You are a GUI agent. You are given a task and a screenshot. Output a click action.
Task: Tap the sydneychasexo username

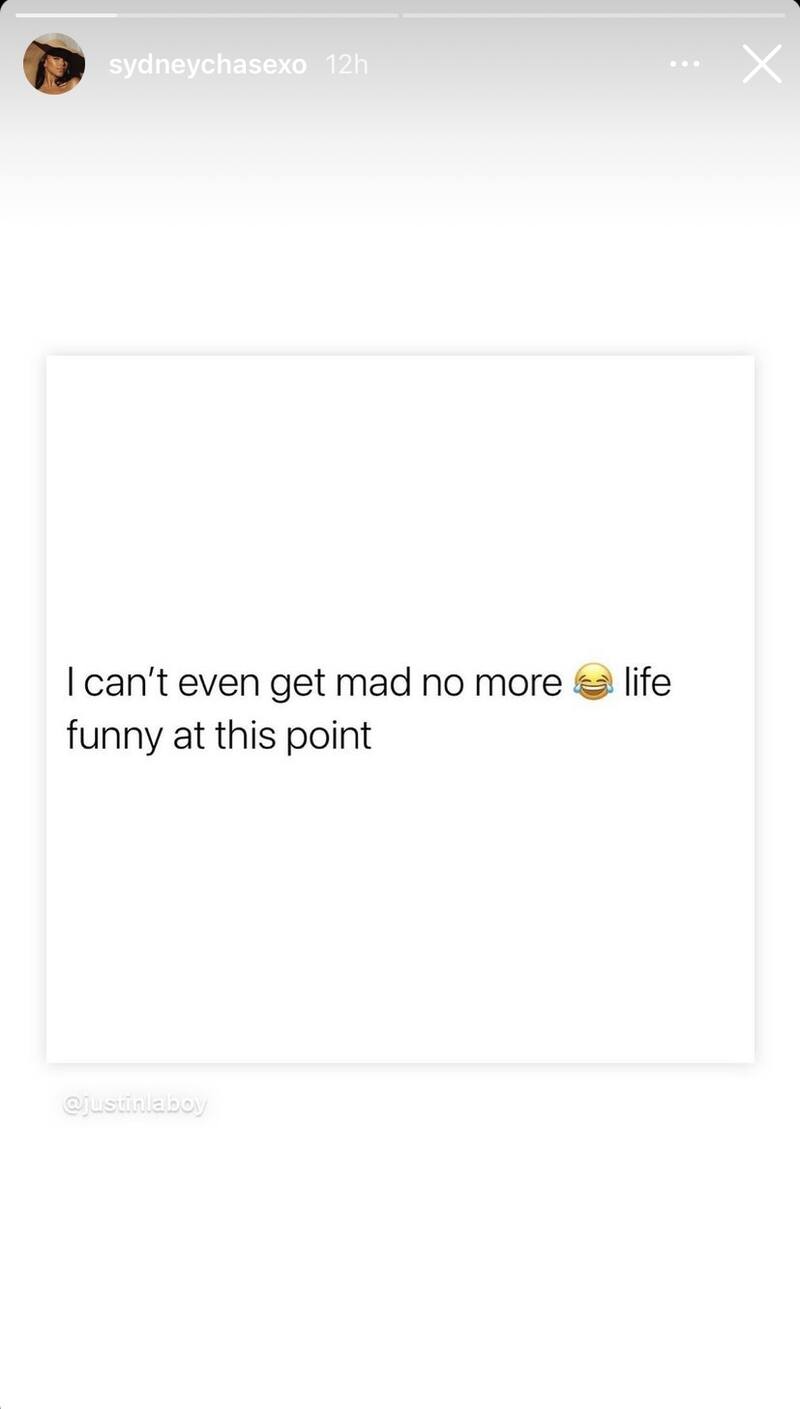(x=207, y=65)
